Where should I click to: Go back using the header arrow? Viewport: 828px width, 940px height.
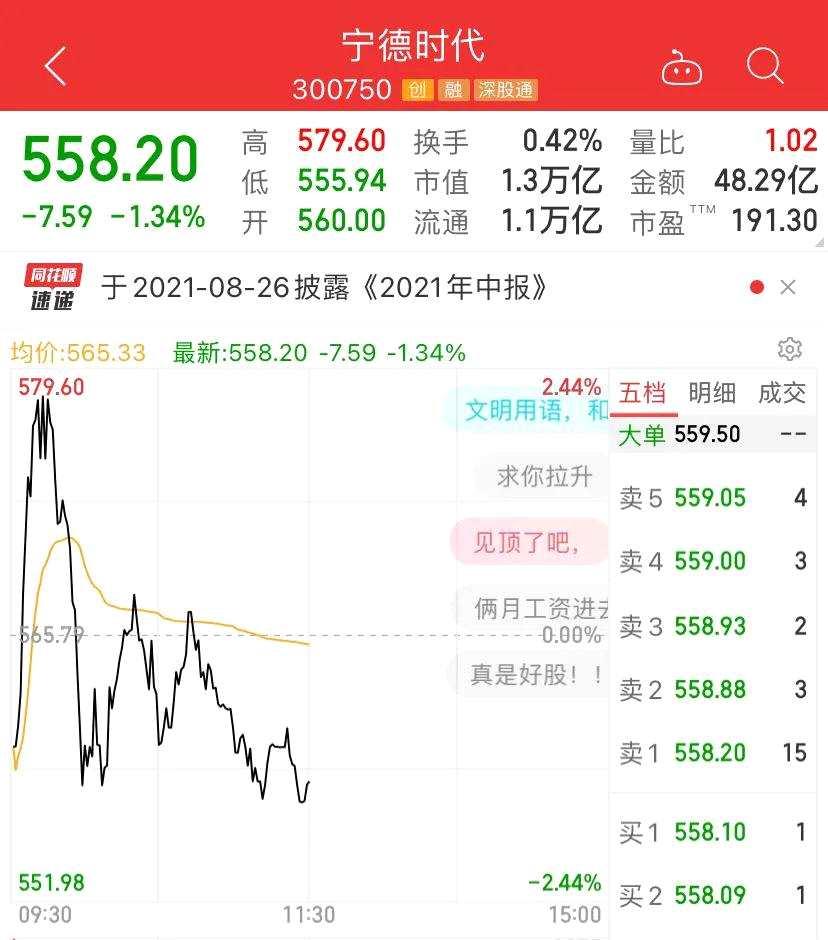(56, 67)
